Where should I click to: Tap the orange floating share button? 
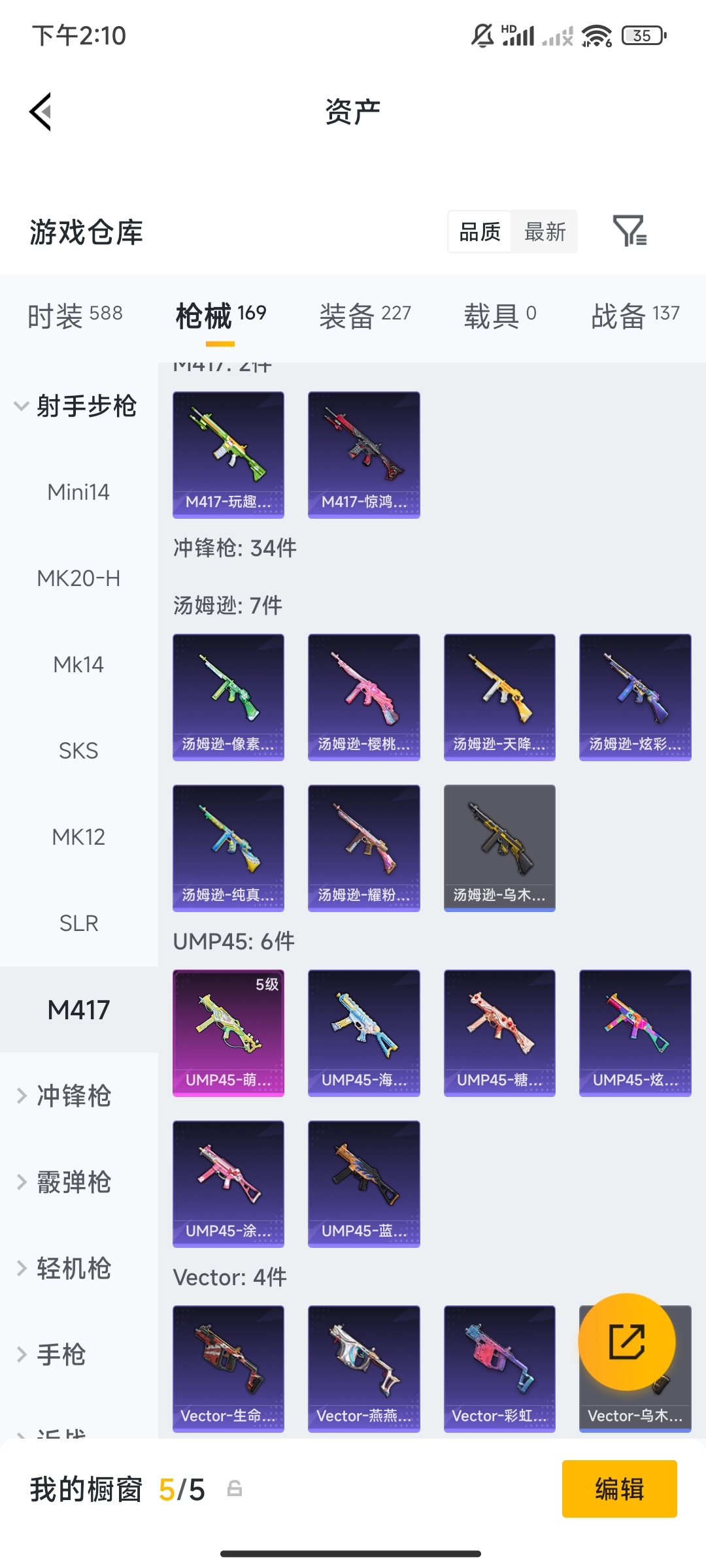pyautogui.click(x=626, y=1342)
